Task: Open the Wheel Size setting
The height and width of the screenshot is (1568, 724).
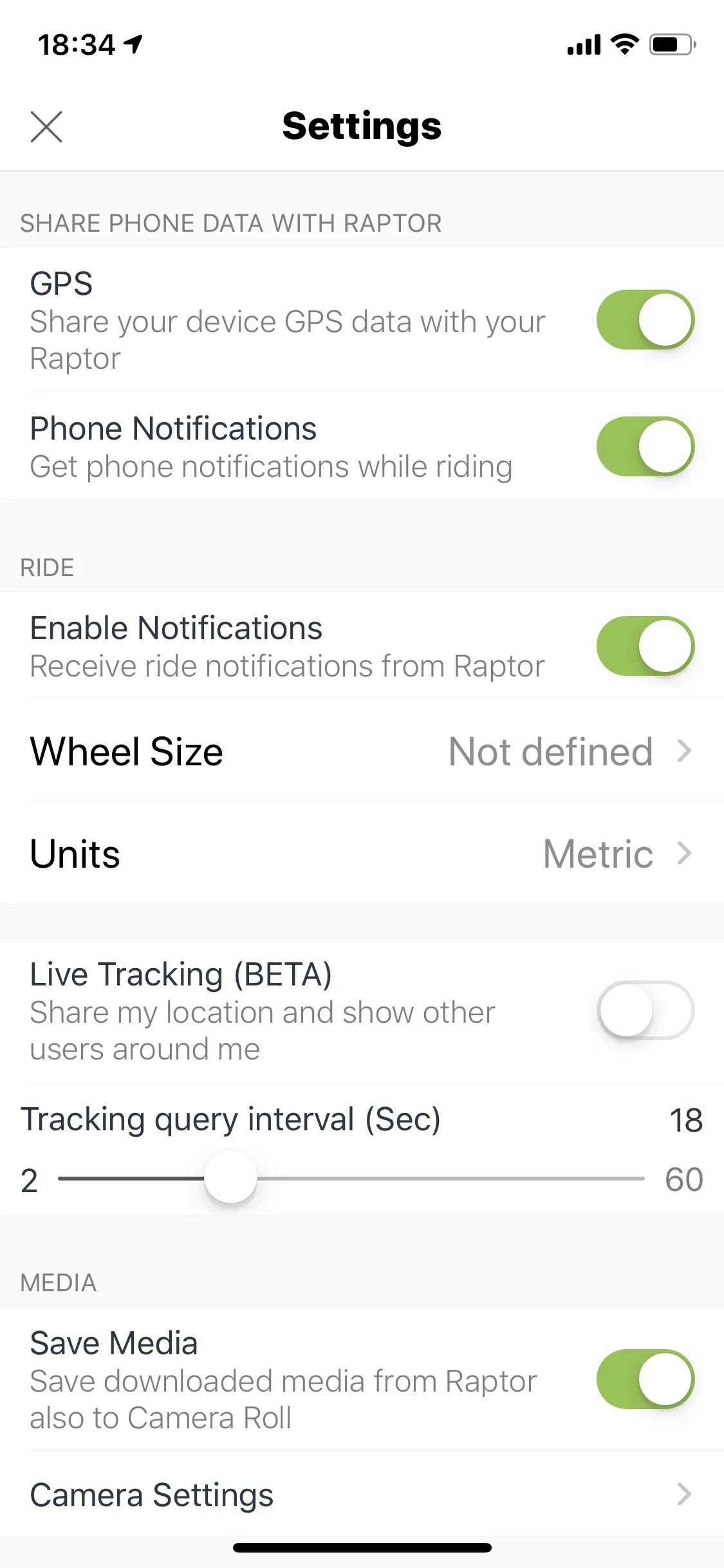Action: (362, 751)
